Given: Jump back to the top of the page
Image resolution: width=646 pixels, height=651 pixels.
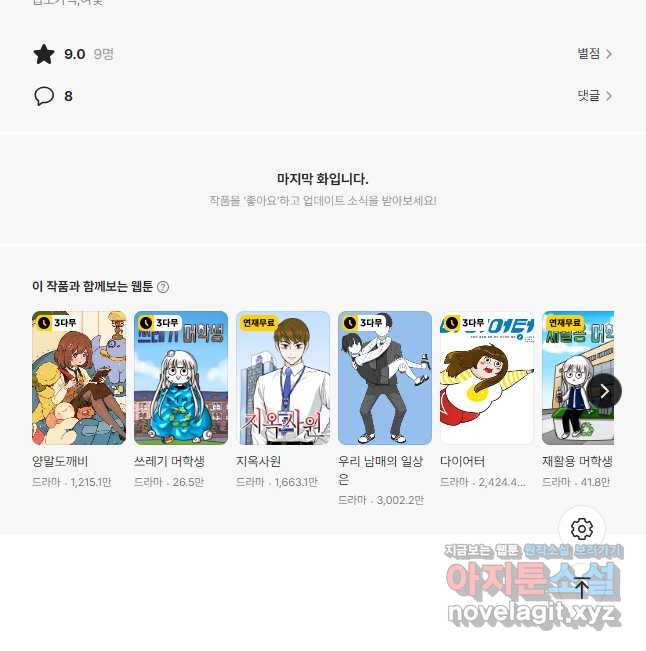Looking at the screenshot, I should click(x=583, y=589).
